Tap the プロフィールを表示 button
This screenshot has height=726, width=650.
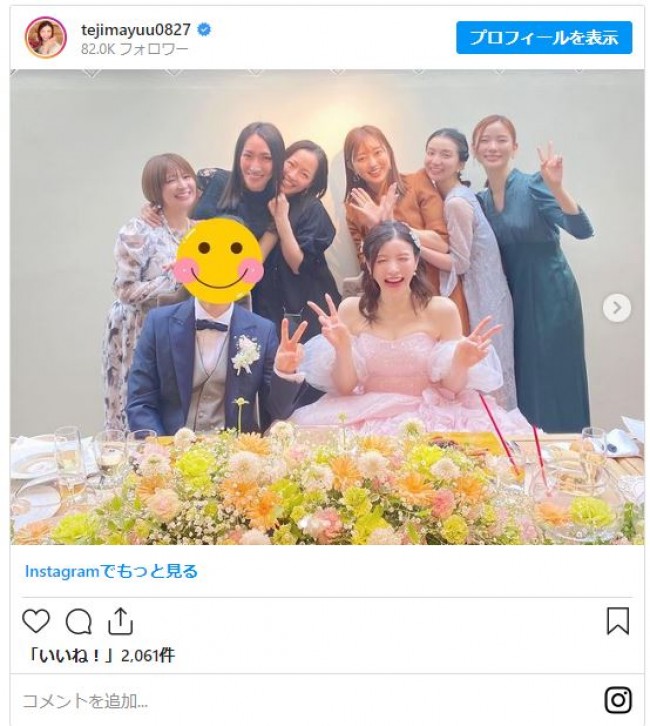544,38
